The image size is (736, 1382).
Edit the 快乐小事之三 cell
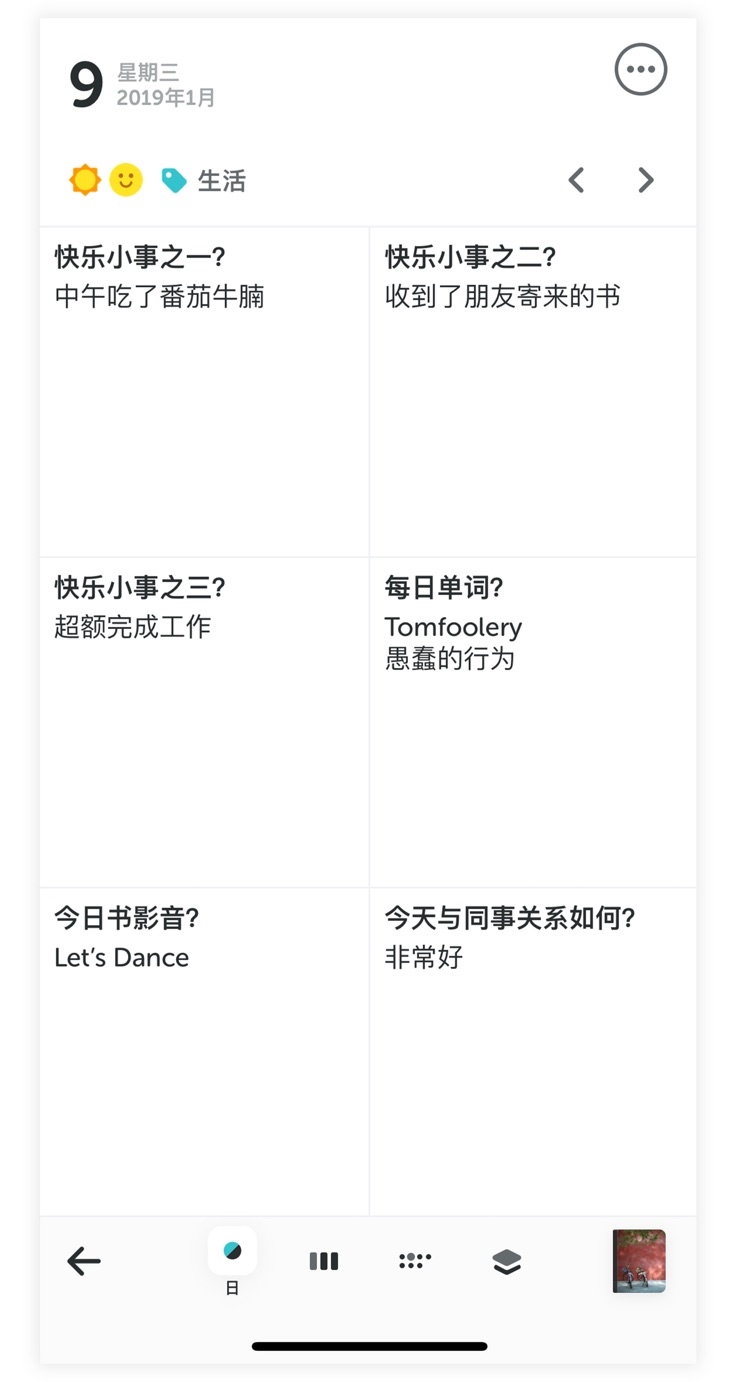coord(204,722)
